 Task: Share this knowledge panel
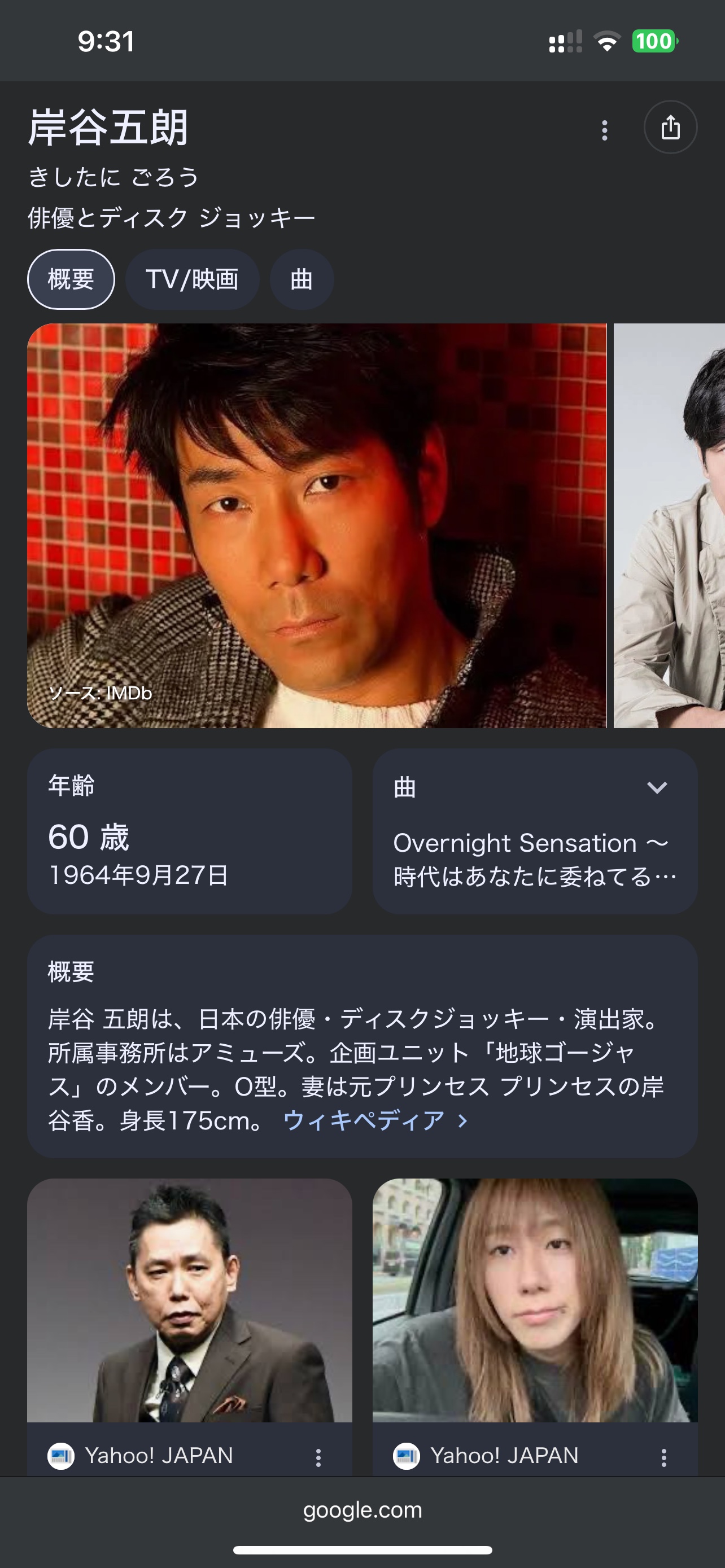[x=670, y=127]
